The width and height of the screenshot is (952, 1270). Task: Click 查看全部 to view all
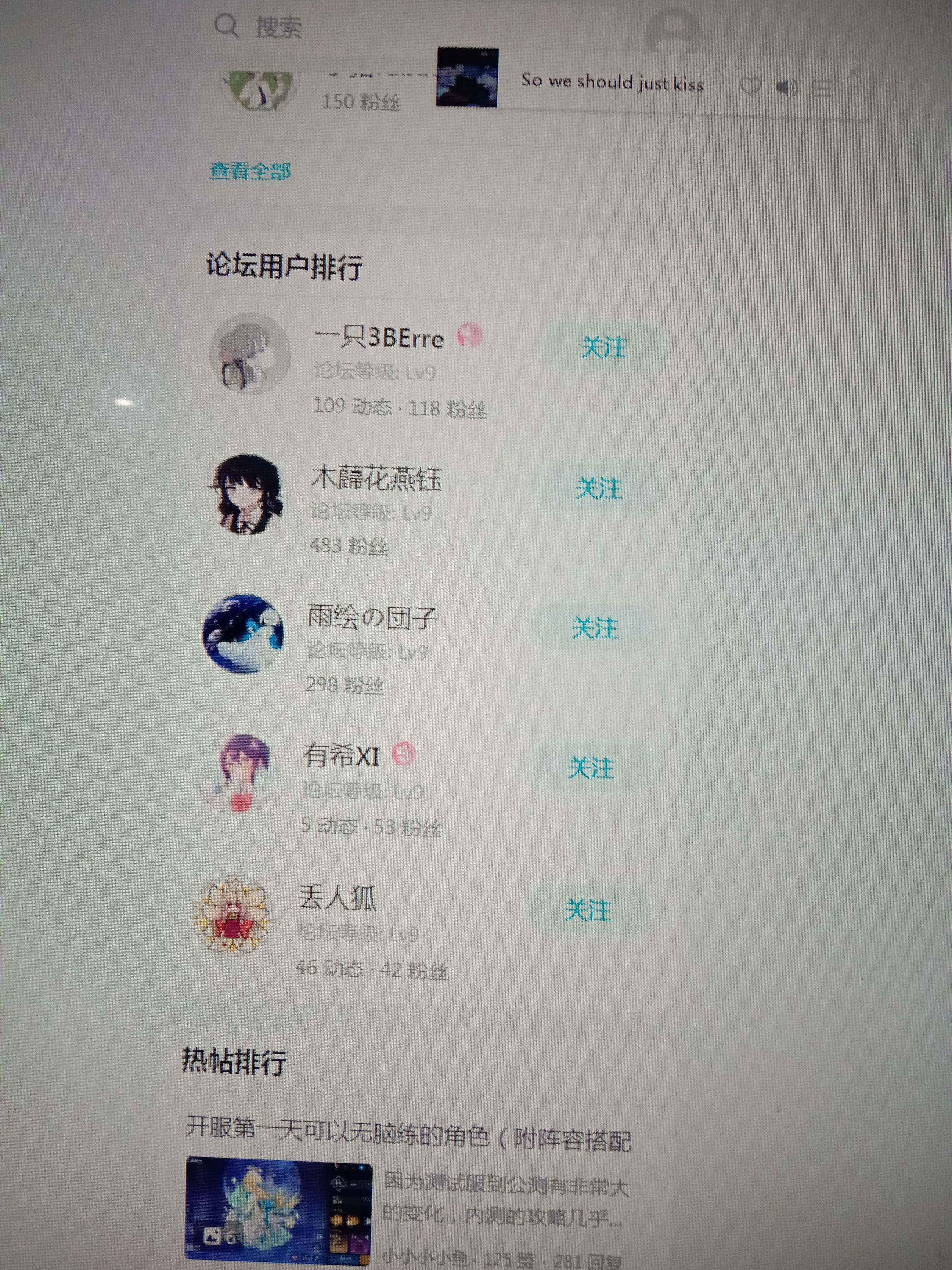pos(251,171)
